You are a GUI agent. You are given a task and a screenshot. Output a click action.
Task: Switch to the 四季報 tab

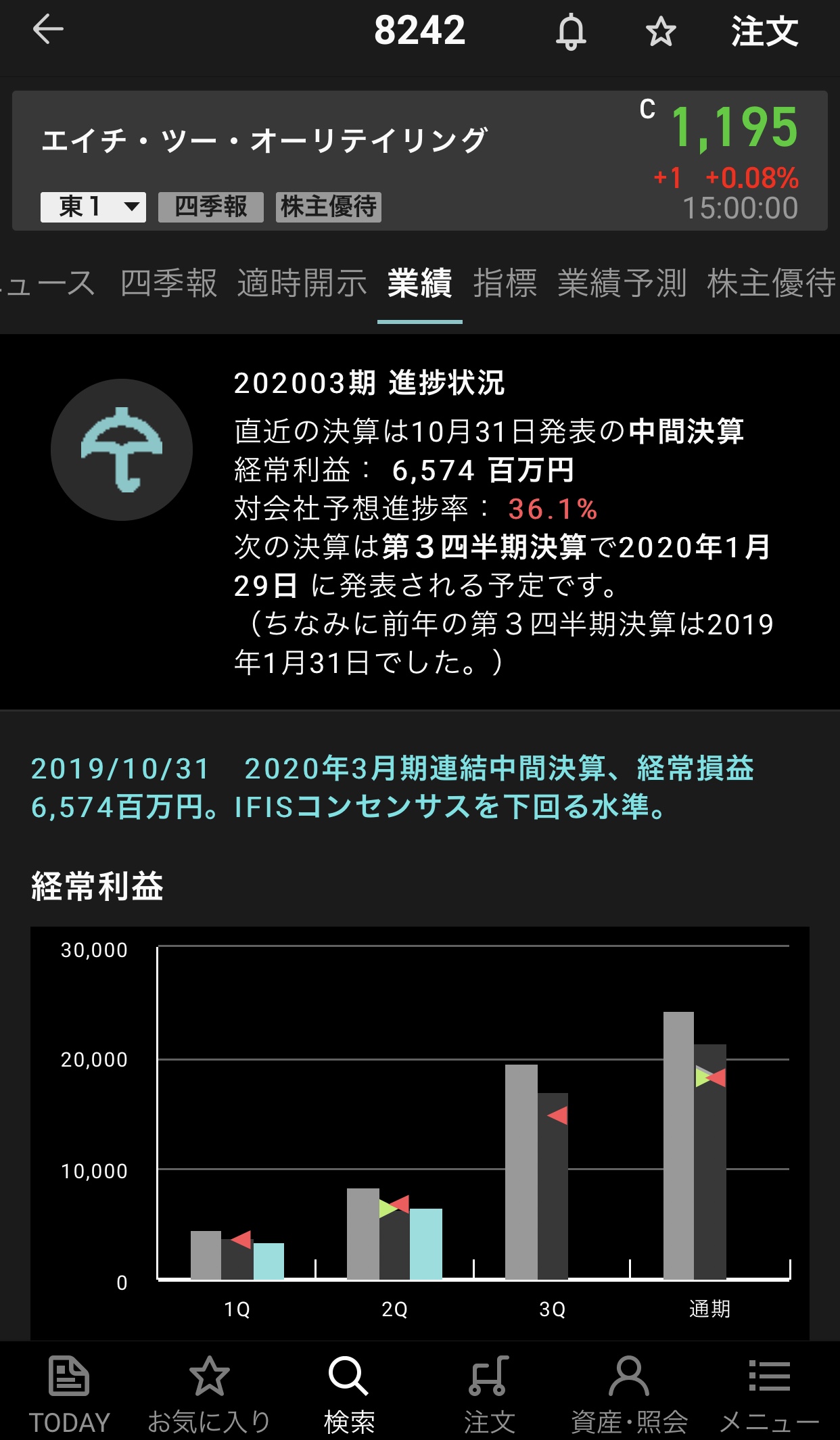169,283
